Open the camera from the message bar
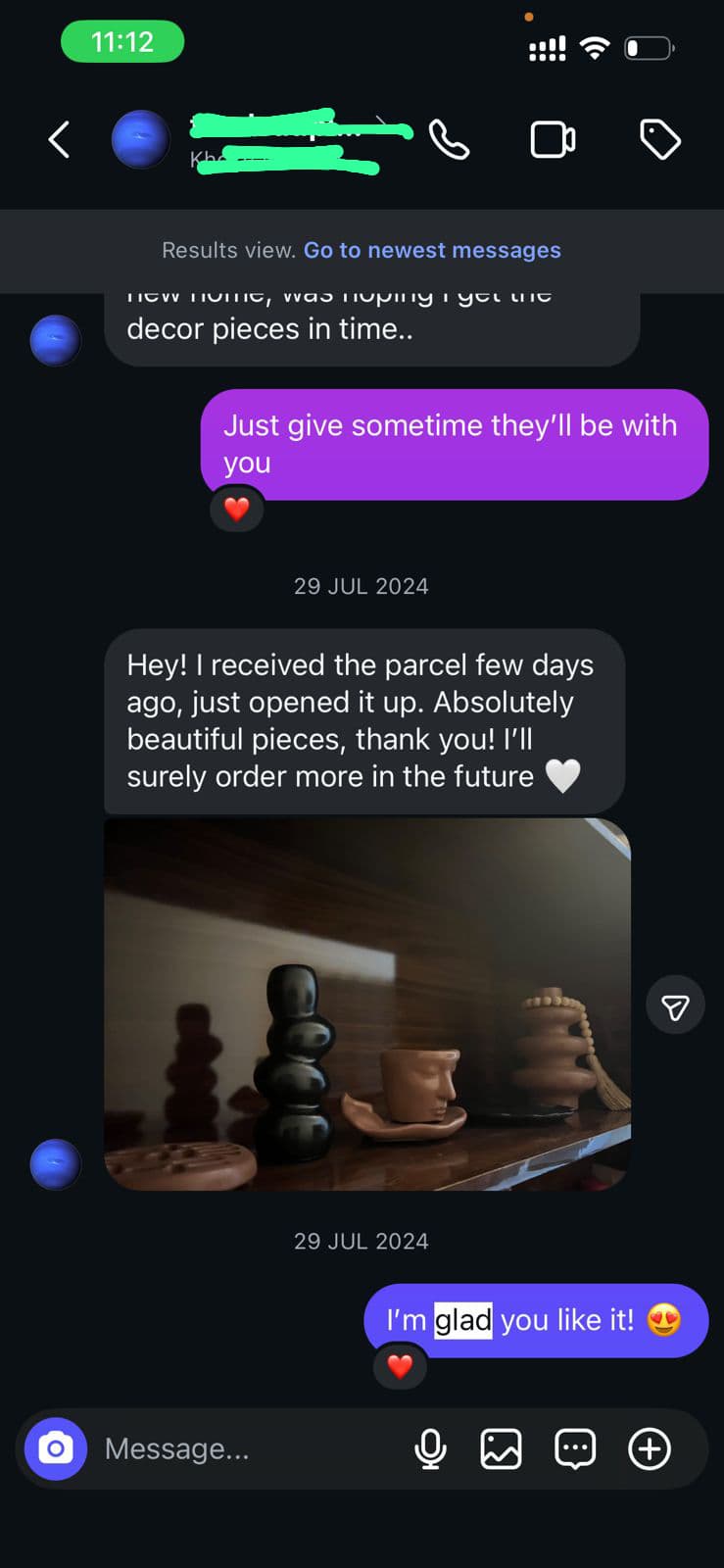 click(56, 1448)
